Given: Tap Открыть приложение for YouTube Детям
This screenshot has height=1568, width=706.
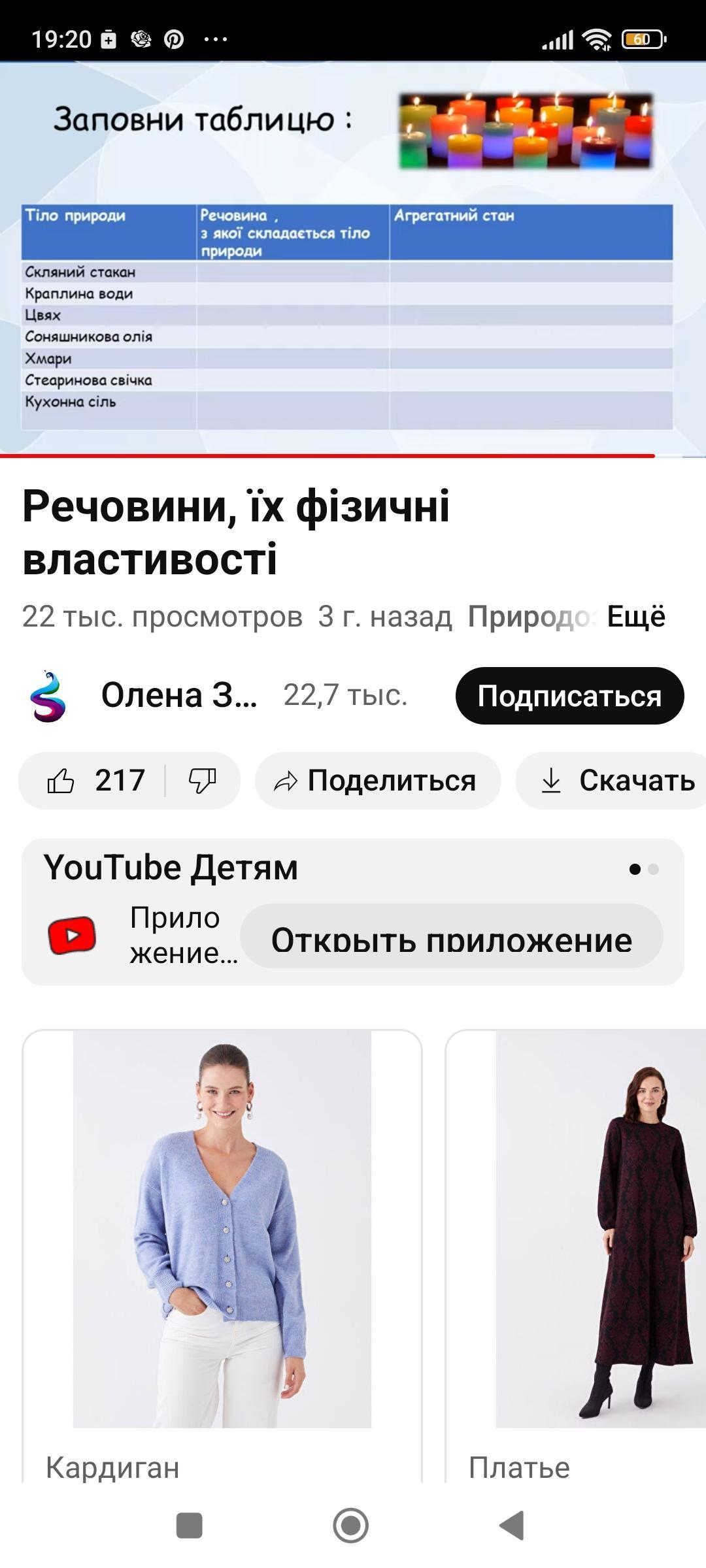Looking at the screenshot, I should pos(451,936).
